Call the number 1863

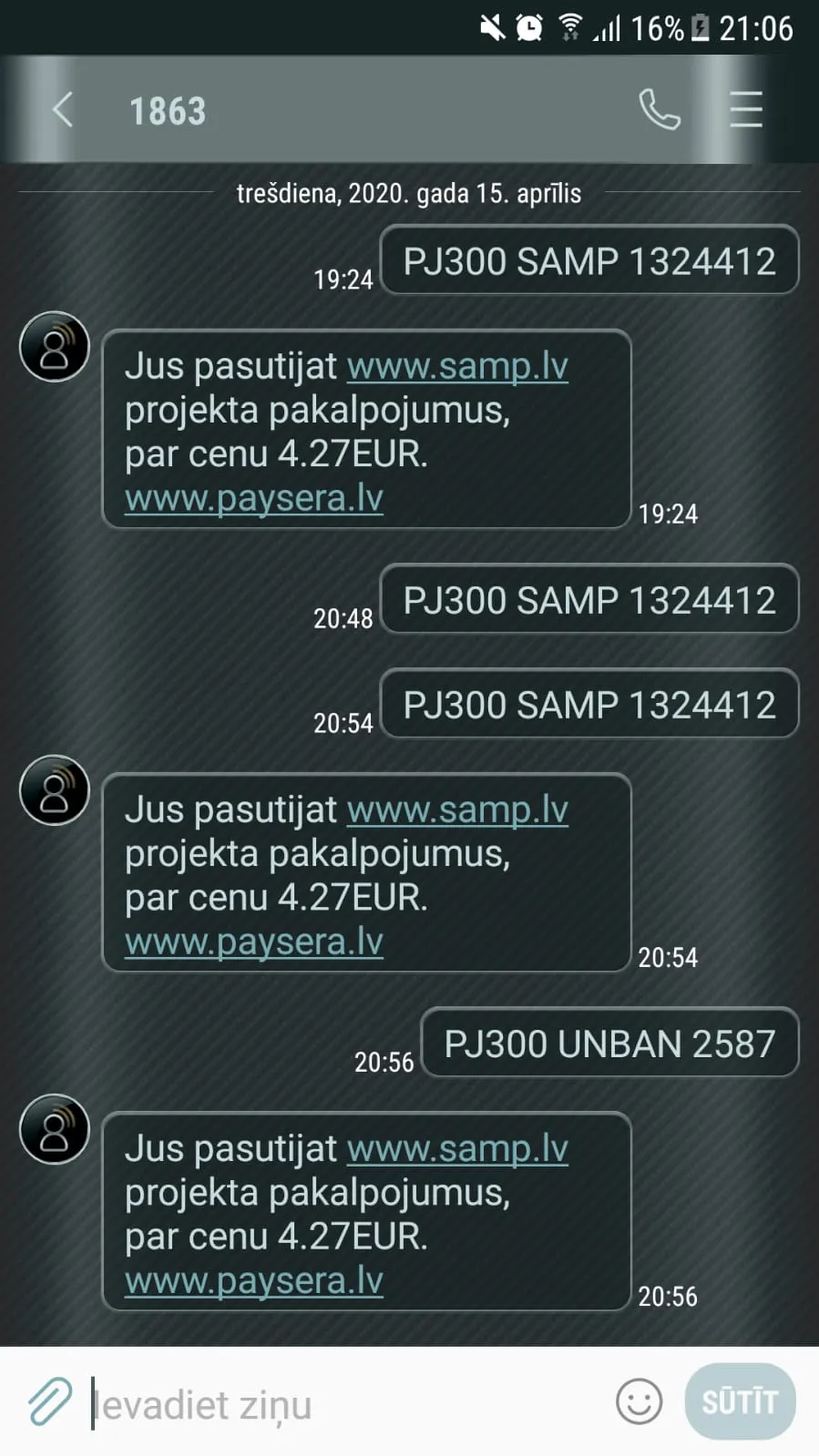[660, 109]
